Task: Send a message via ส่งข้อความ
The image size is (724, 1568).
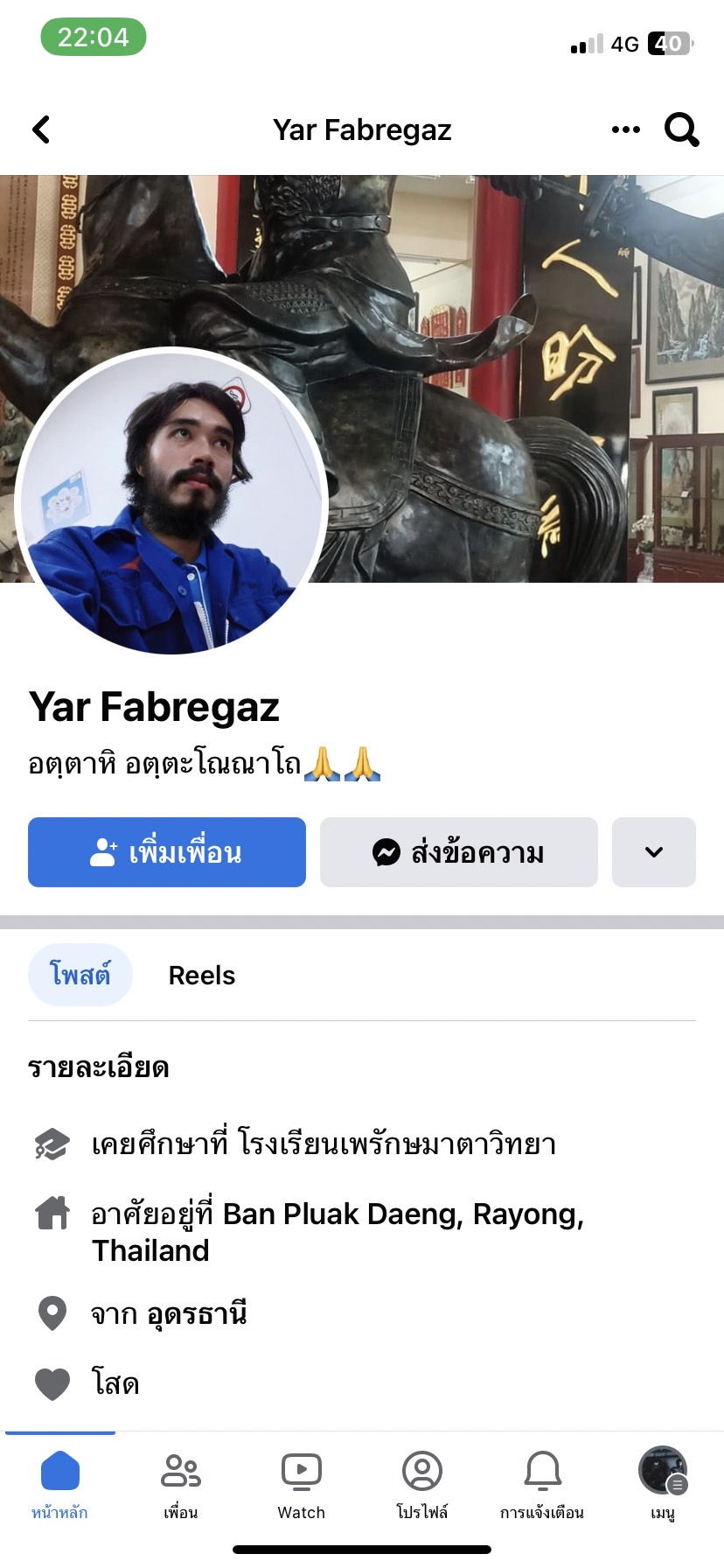Action: pyautogui.click(x=459, y=852)
